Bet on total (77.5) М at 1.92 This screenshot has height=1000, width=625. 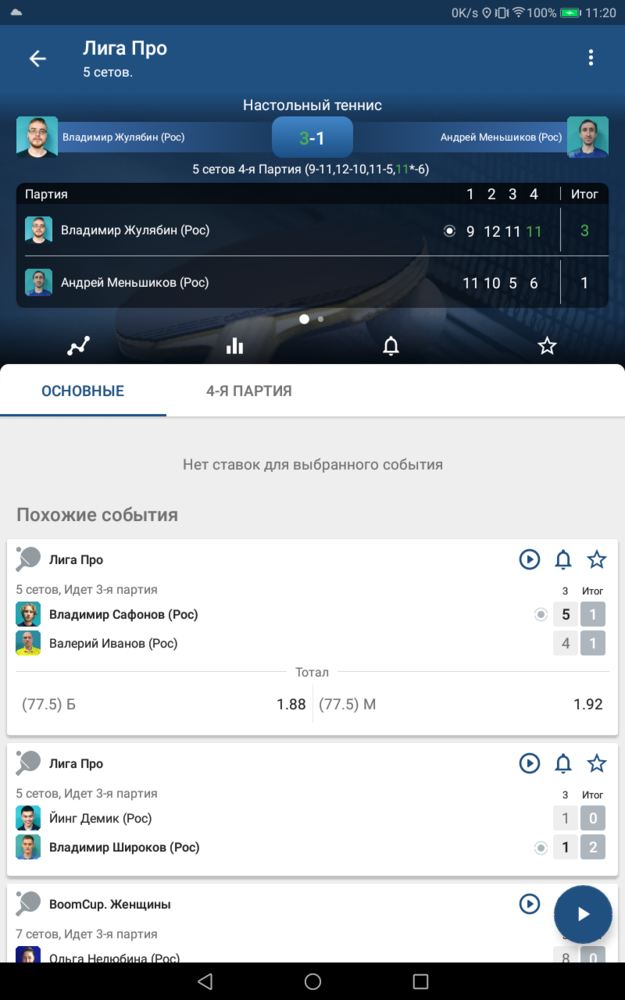click(x=461, y=704)
